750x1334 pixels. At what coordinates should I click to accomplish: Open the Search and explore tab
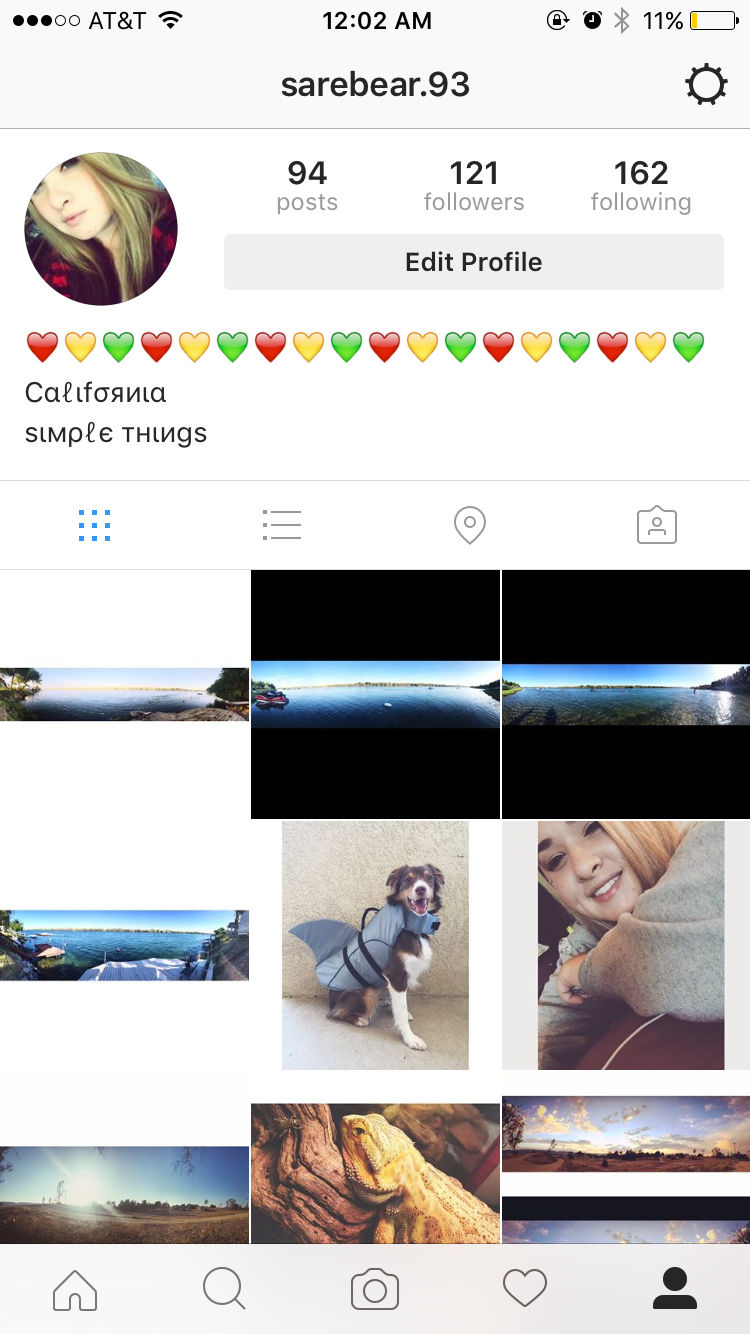click(x=224, y=1290)
